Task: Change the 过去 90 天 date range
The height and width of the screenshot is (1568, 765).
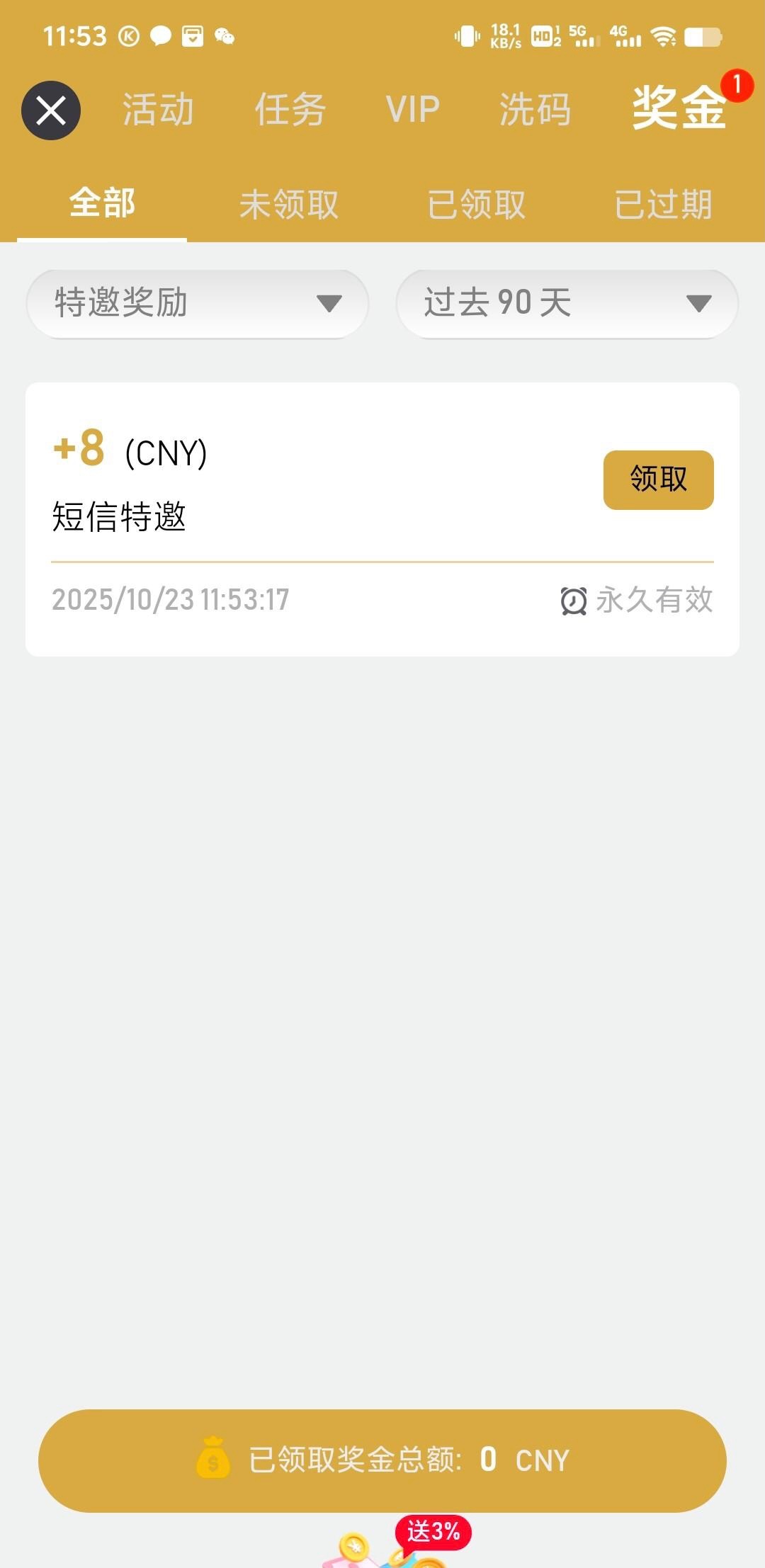Action: pyautogui.click(x=567, y=304)
